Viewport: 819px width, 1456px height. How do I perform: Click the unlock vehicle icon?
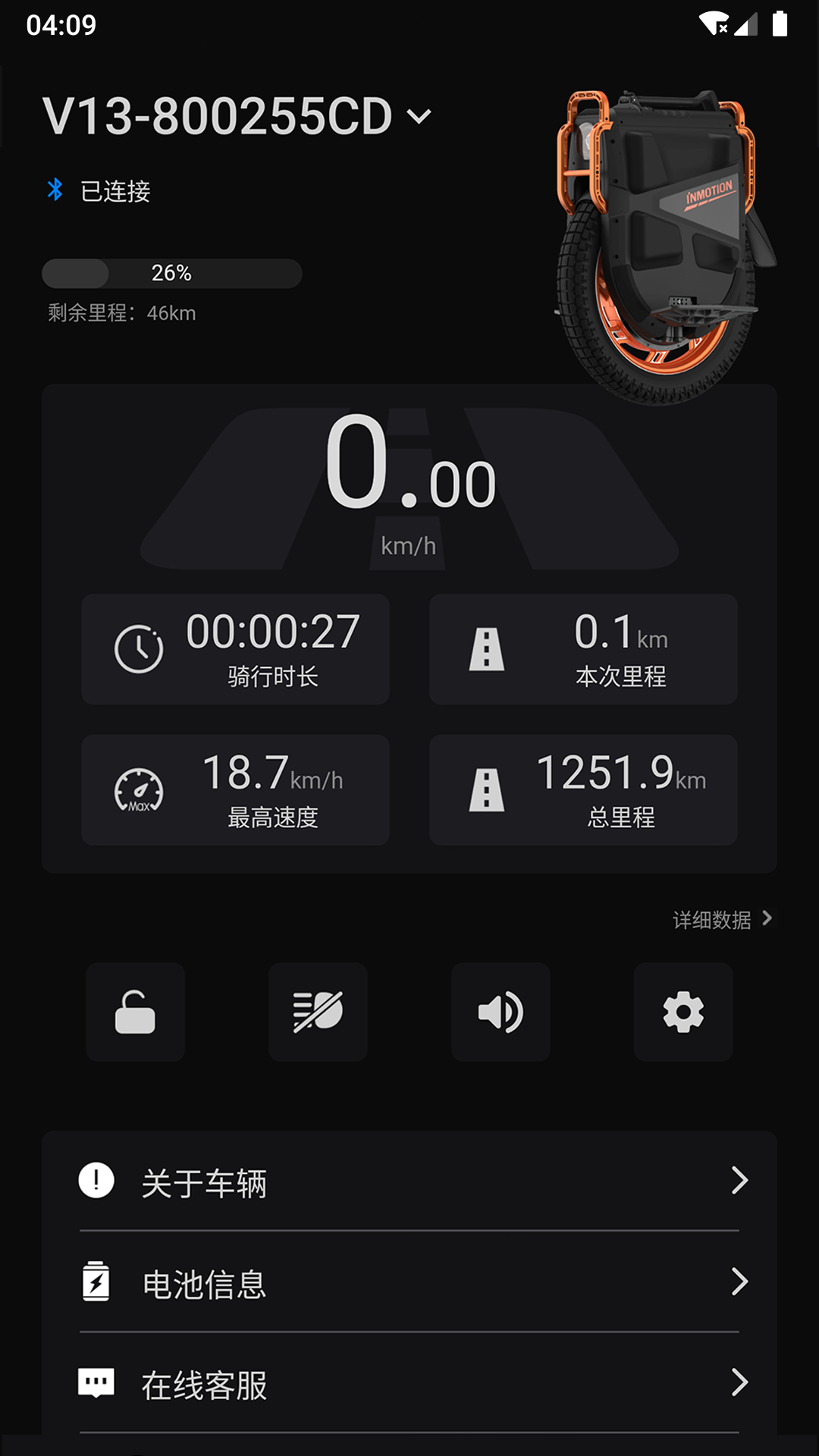(134, 1012)
